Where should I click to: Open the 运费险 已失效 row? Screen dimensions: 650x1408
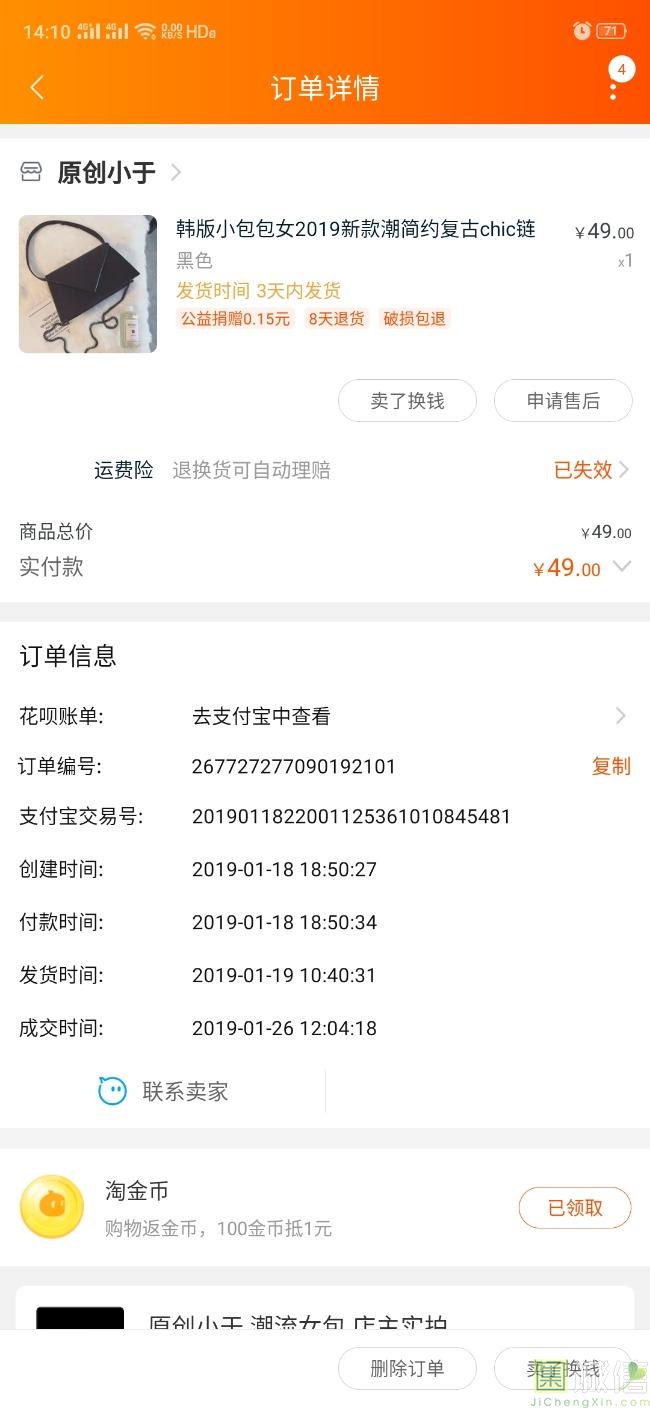point(590,470)
